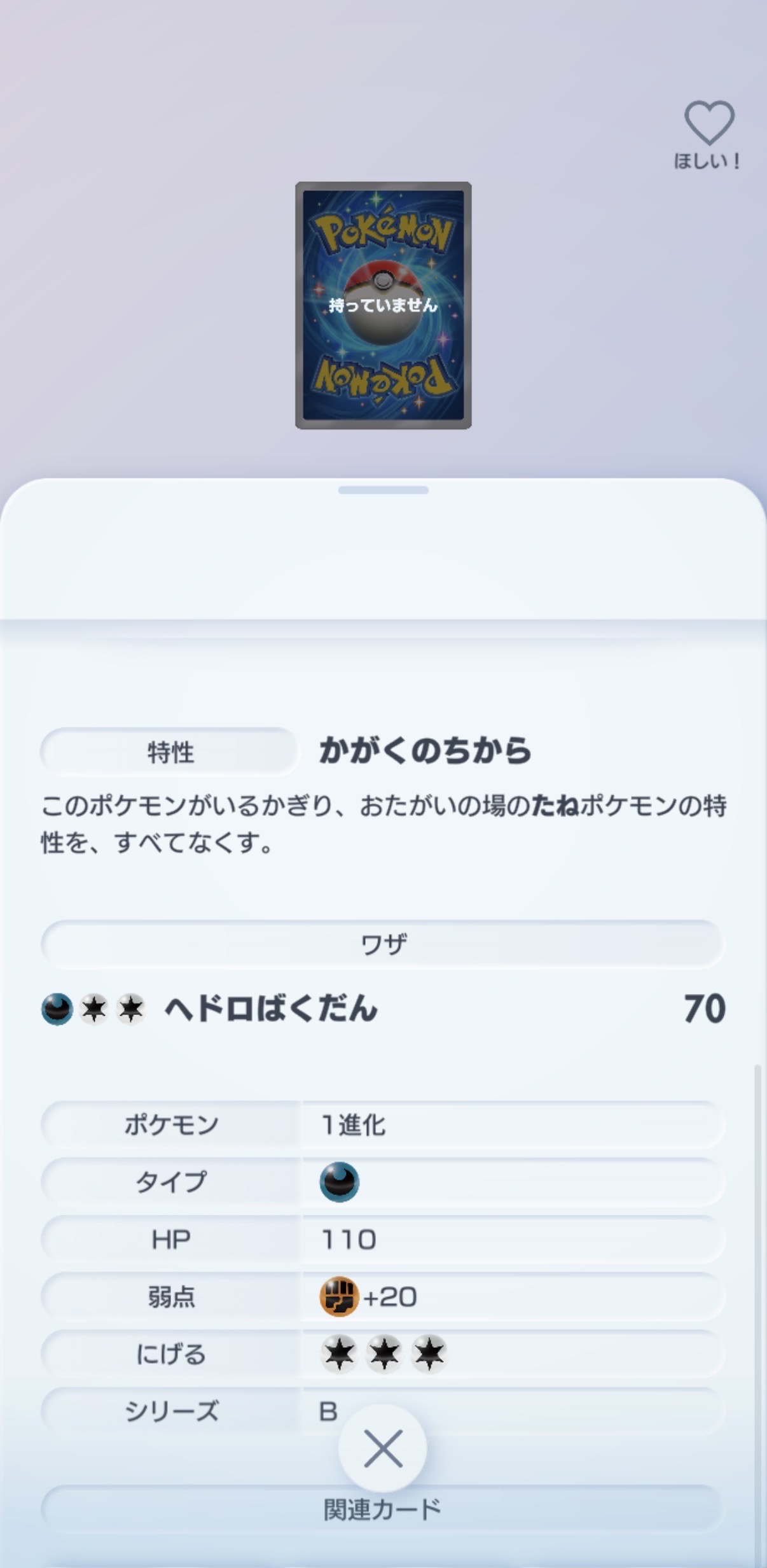Open the unowned card back image
The height and width of the screenshot is (1568, 767).
click(383, 305)
